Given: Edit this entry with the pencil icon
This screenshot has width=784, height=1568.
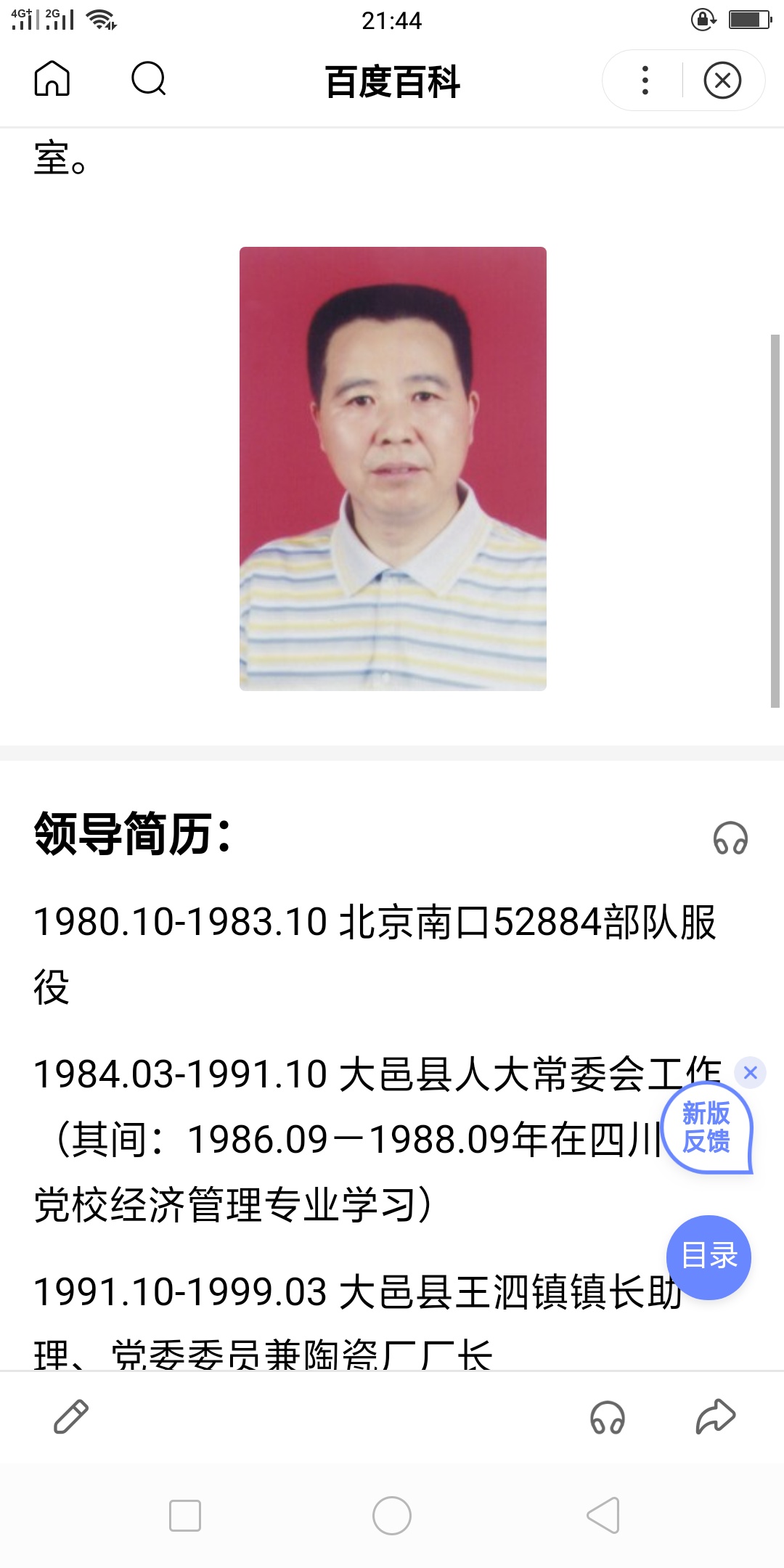Looking at the screenshot, I should (x=71, y=1416).
